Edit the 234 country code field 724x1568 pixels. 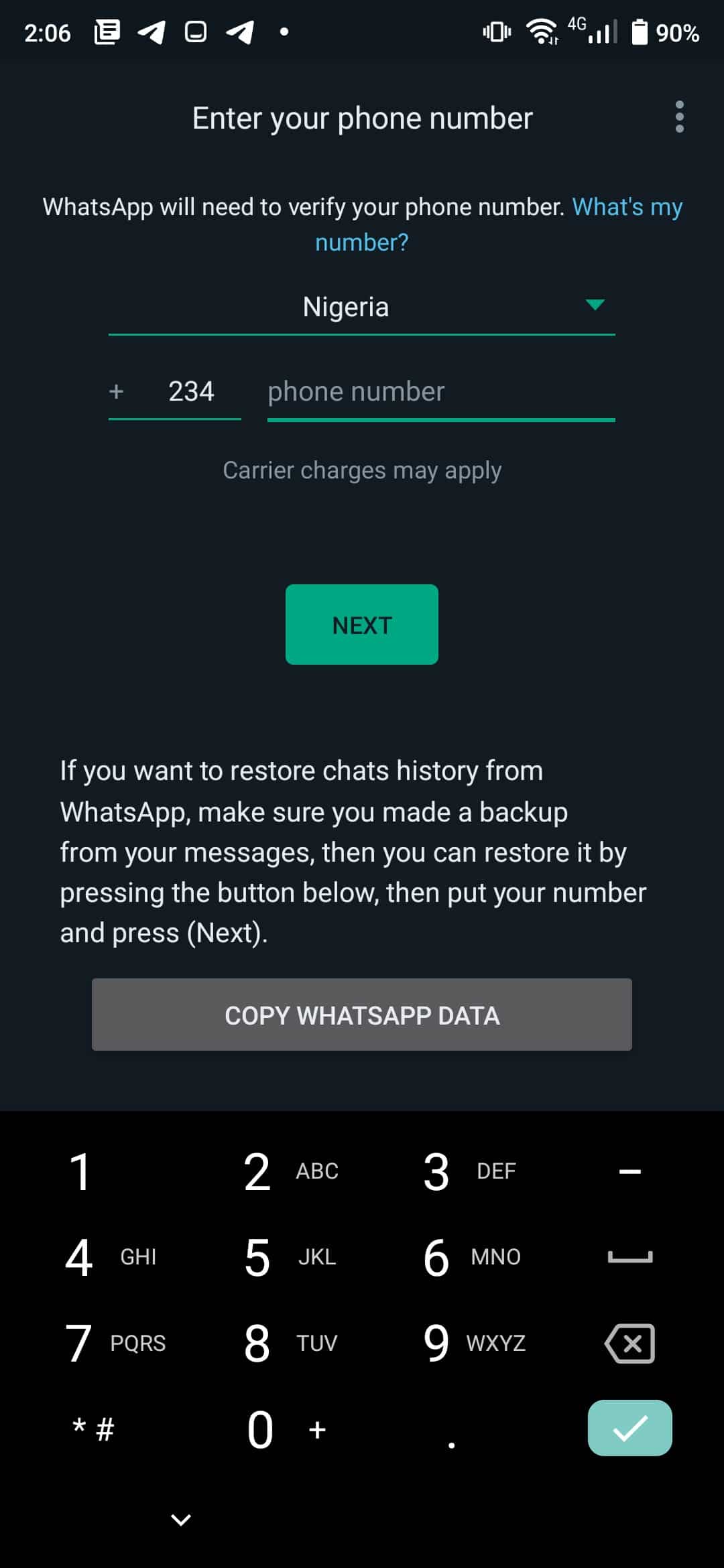[x=190, y=391]
